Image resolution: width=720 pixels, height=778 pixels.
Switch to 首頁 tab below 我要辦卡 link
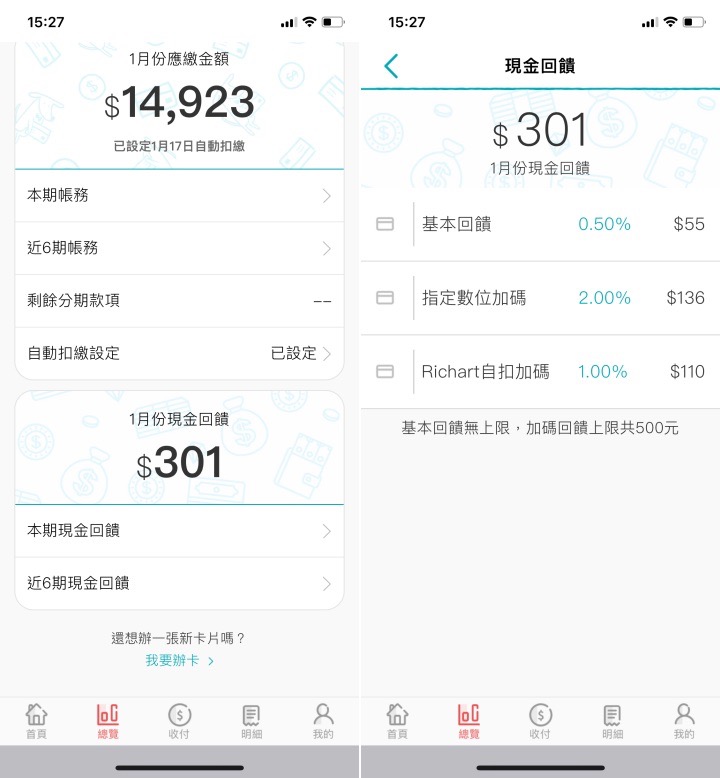36,720
